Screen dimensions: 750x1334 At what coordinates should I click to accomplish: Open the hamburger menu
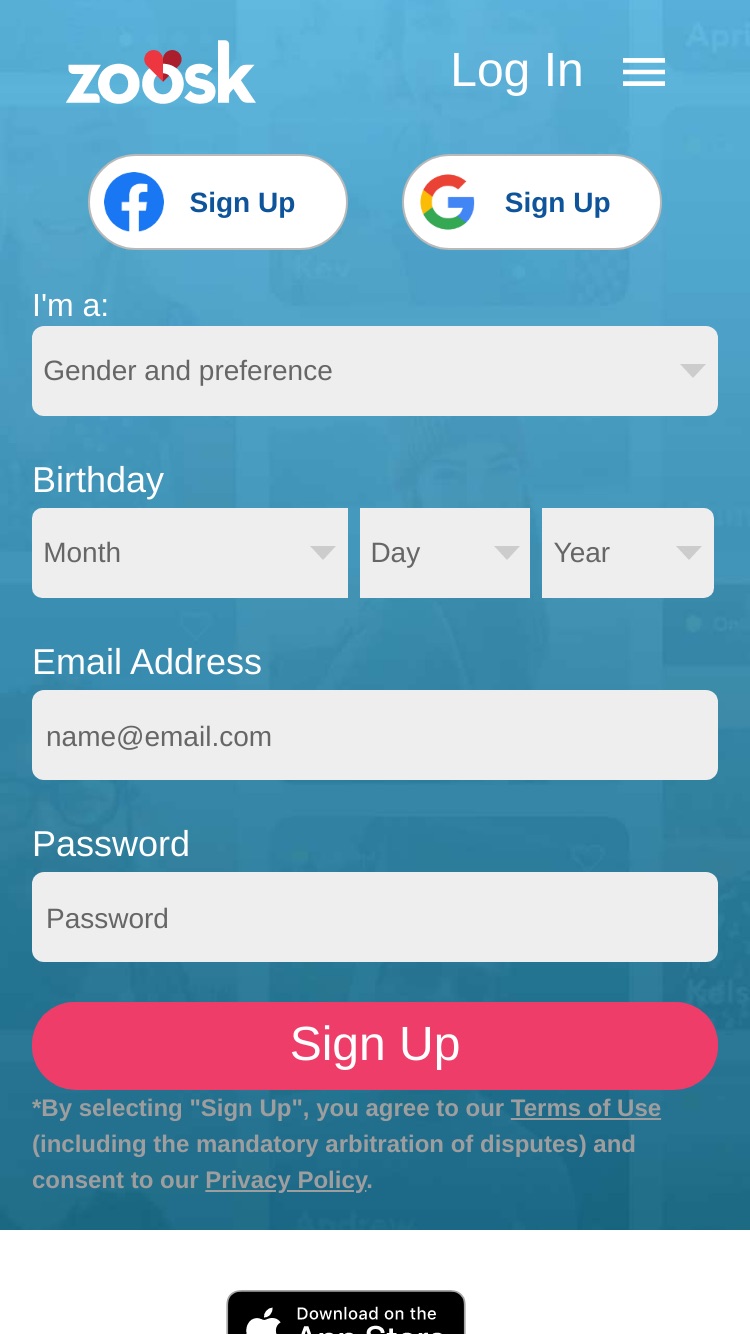pyautogui.click(x=644, y=72)
